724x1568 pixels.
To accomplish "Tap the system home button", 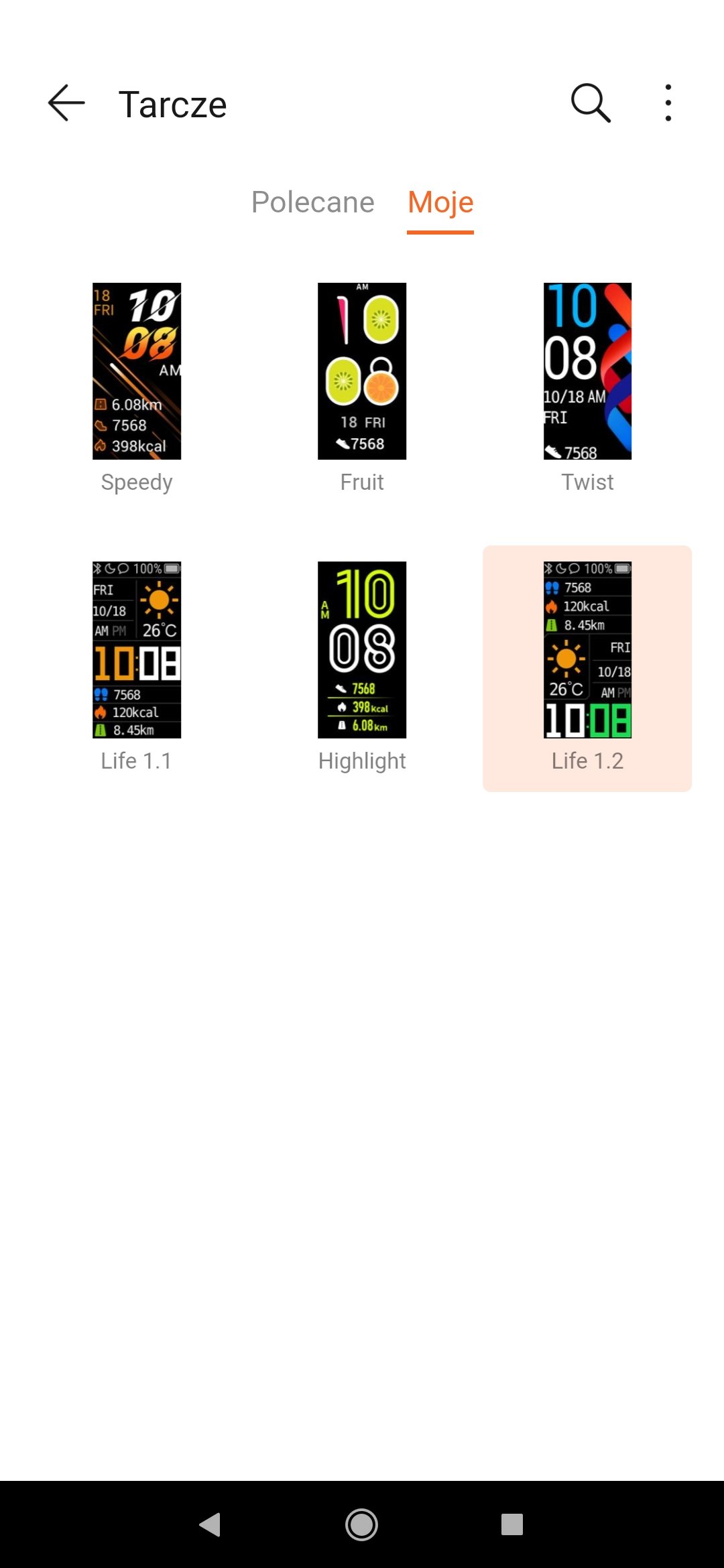I will 362,1524.
